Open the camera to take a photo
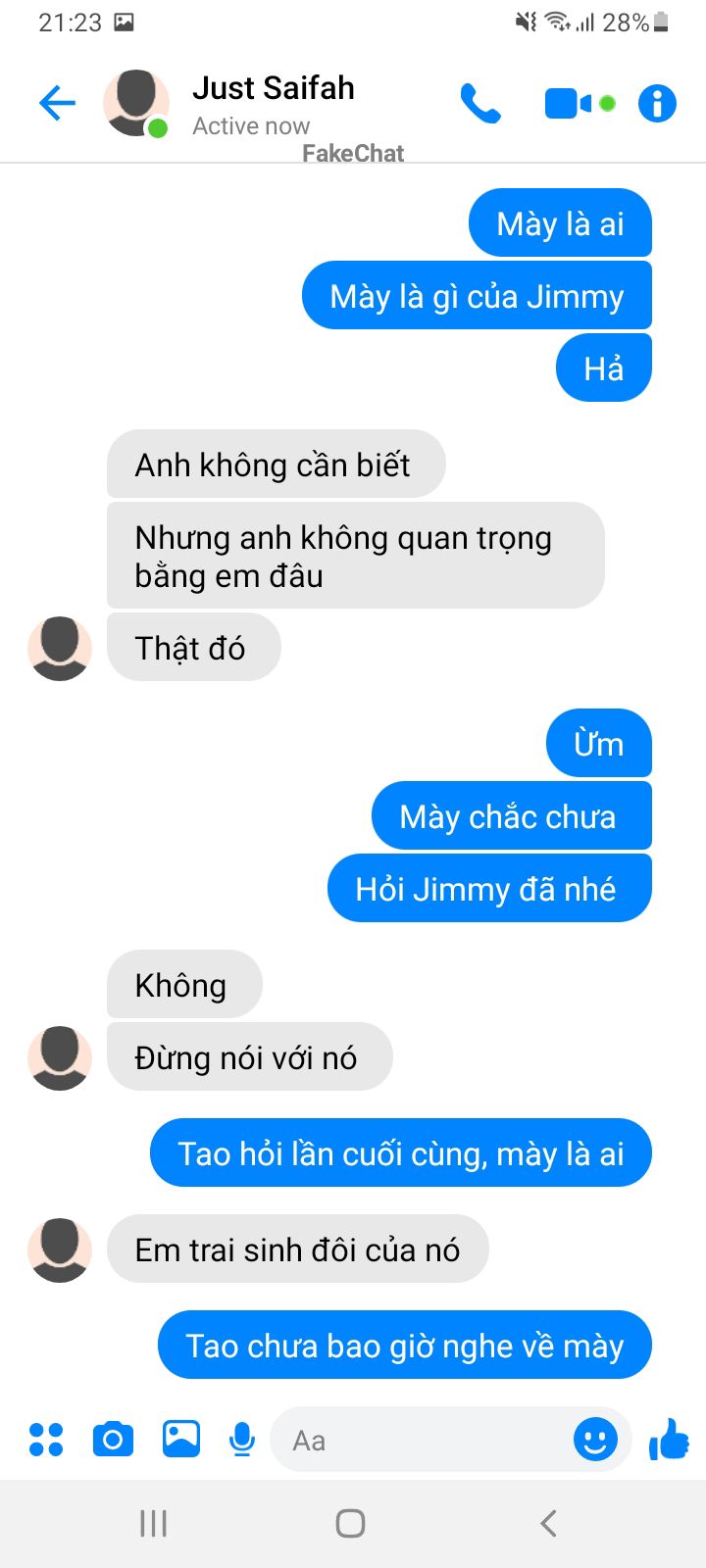 point(113,1440)
